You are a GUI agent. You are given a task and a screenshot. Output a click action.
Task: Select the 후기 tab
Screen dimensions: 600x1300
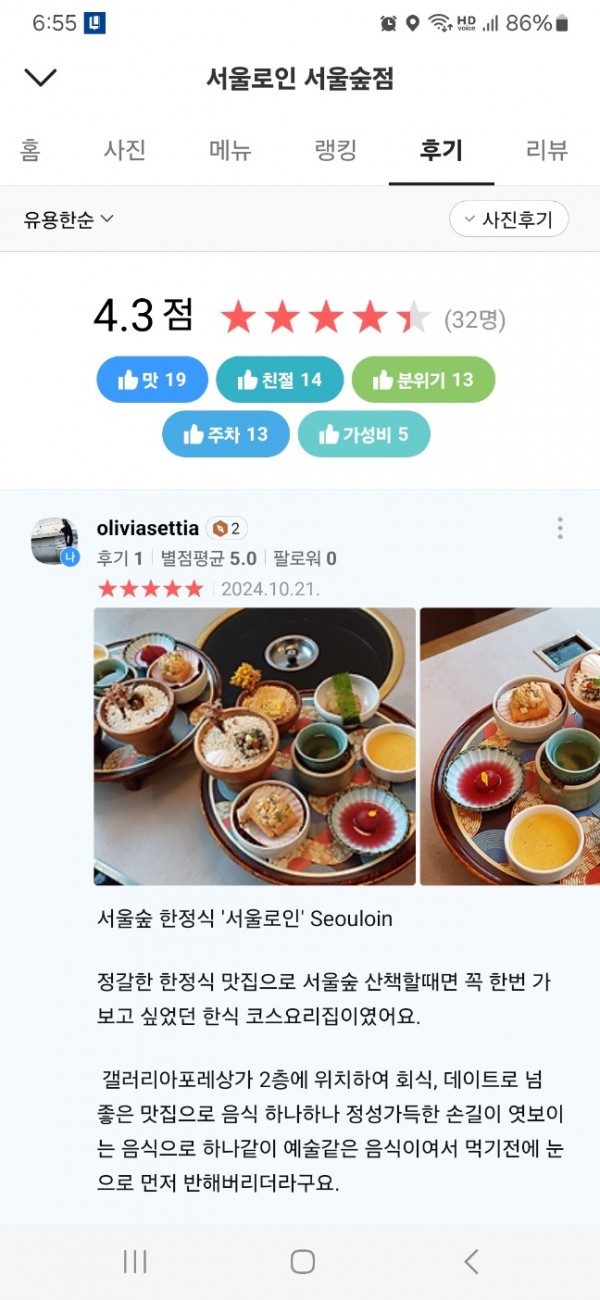[x=441, y=150]
